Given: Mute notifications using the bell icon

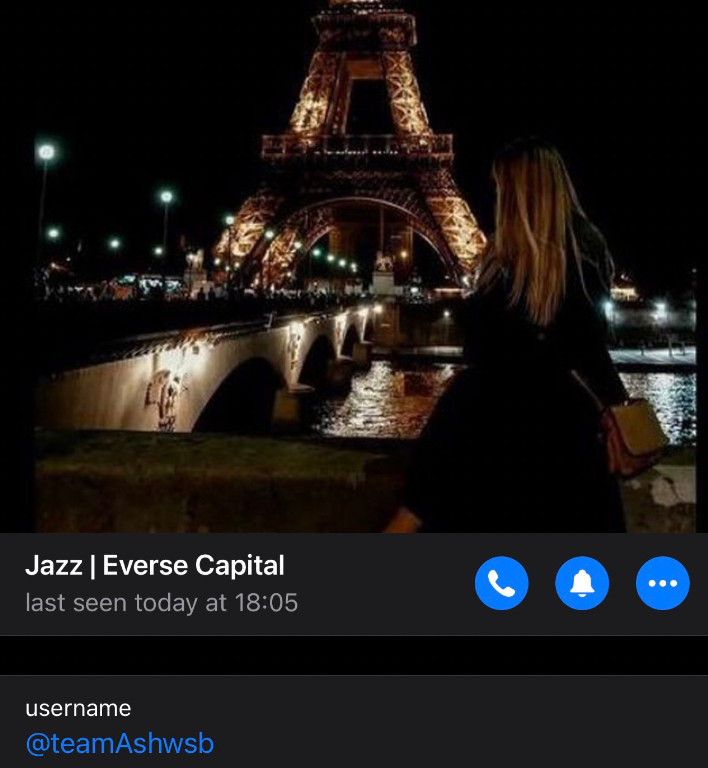Looking at the screenshot, I should click(582, 583).
